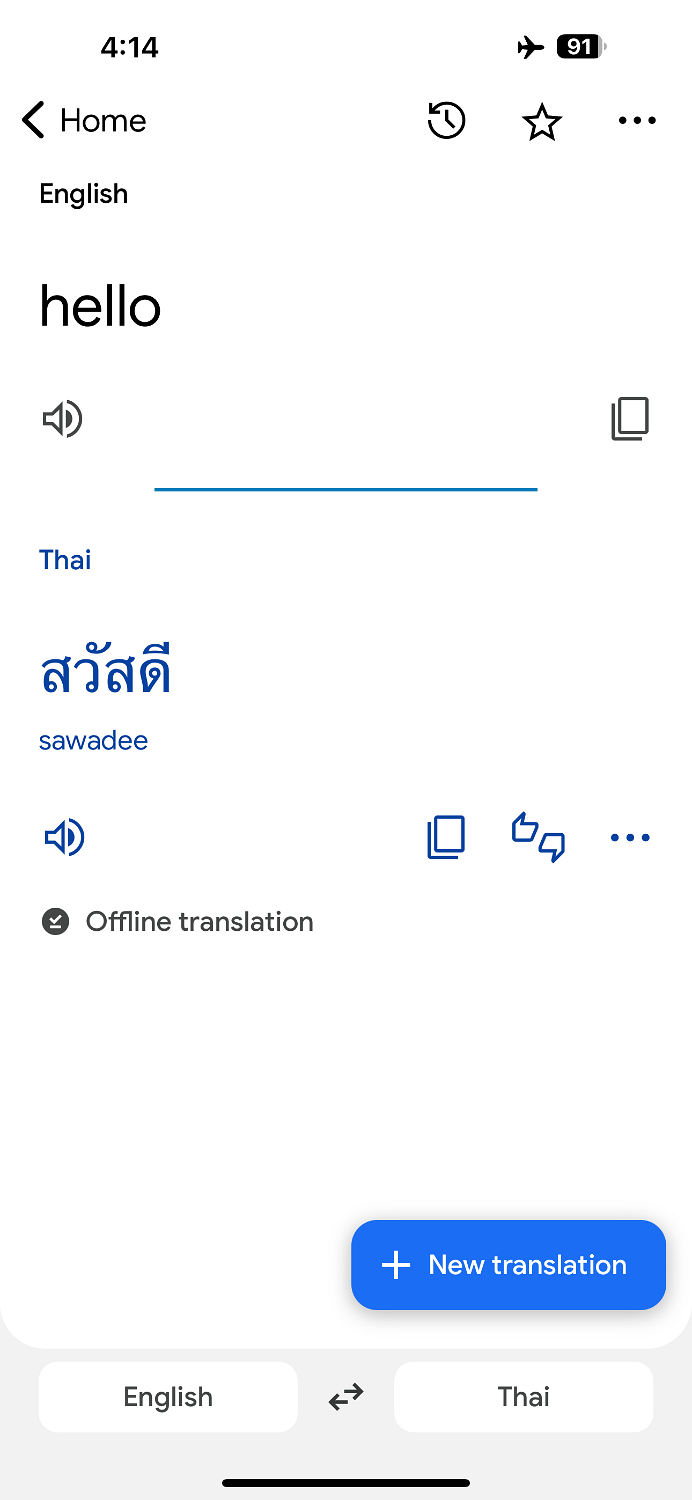Go back to Home
Screen dimensions: 692x1500
coord(84,121)
